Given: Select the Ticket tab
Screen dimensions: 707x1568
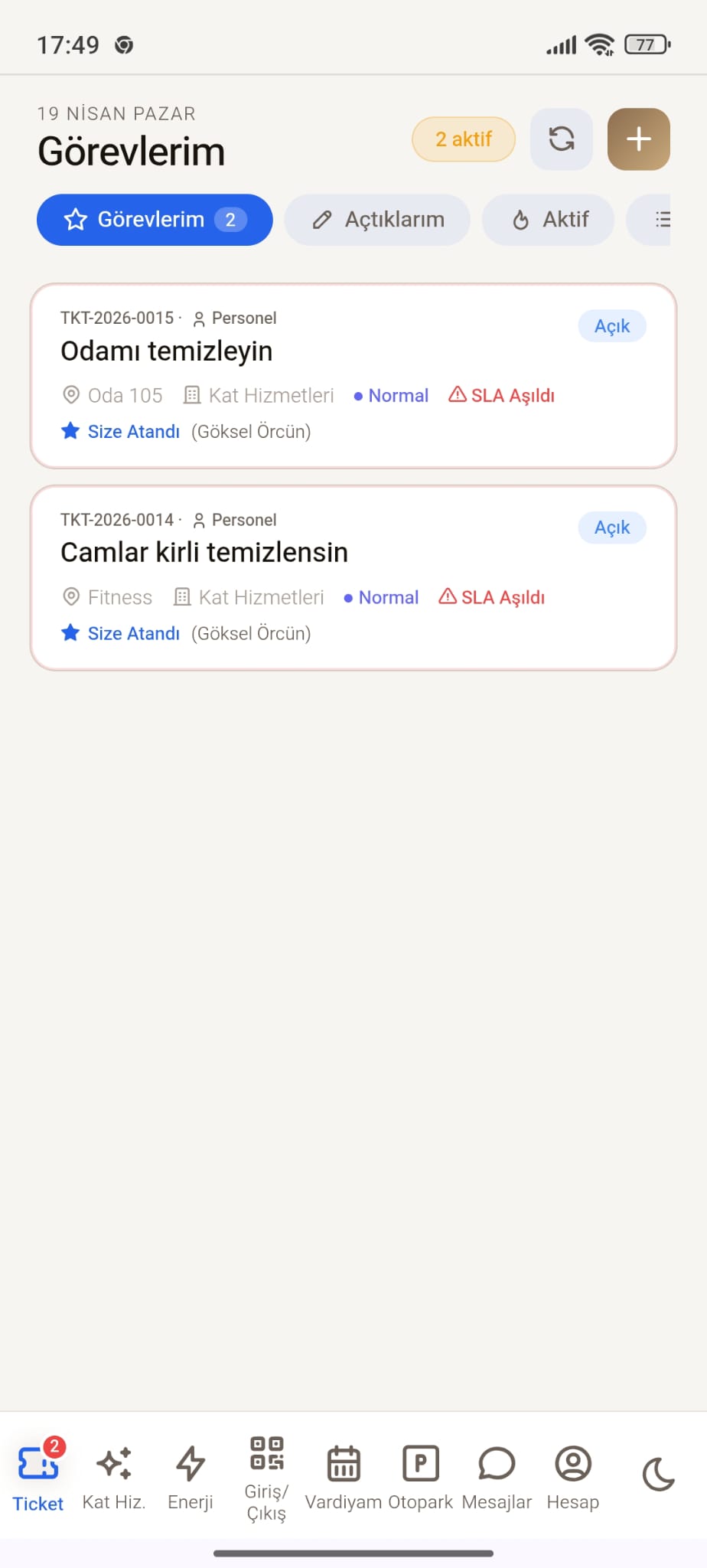Looking at the screenshot, I should [x=38, y=1478].
